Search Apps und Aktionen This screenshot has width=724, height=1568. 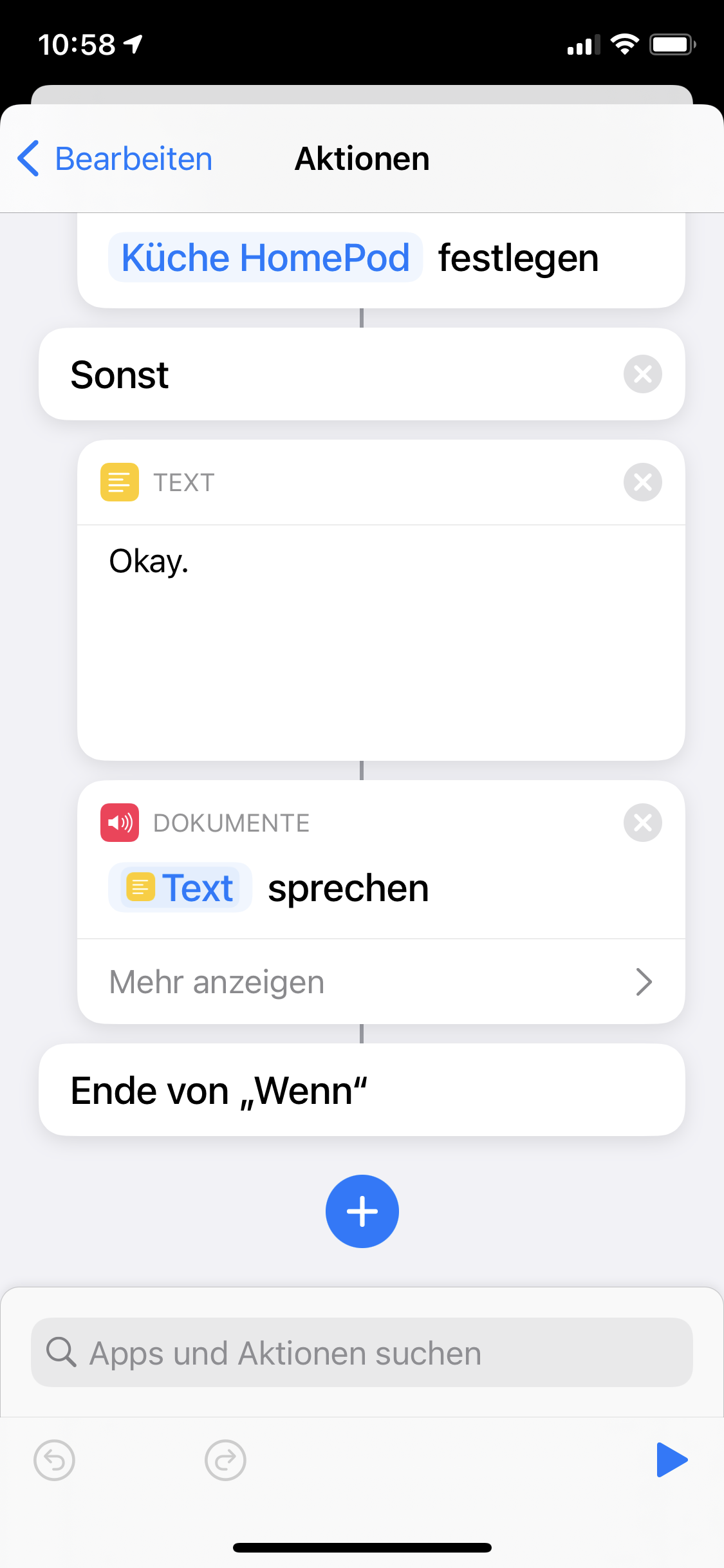(x=362, y=1352)
